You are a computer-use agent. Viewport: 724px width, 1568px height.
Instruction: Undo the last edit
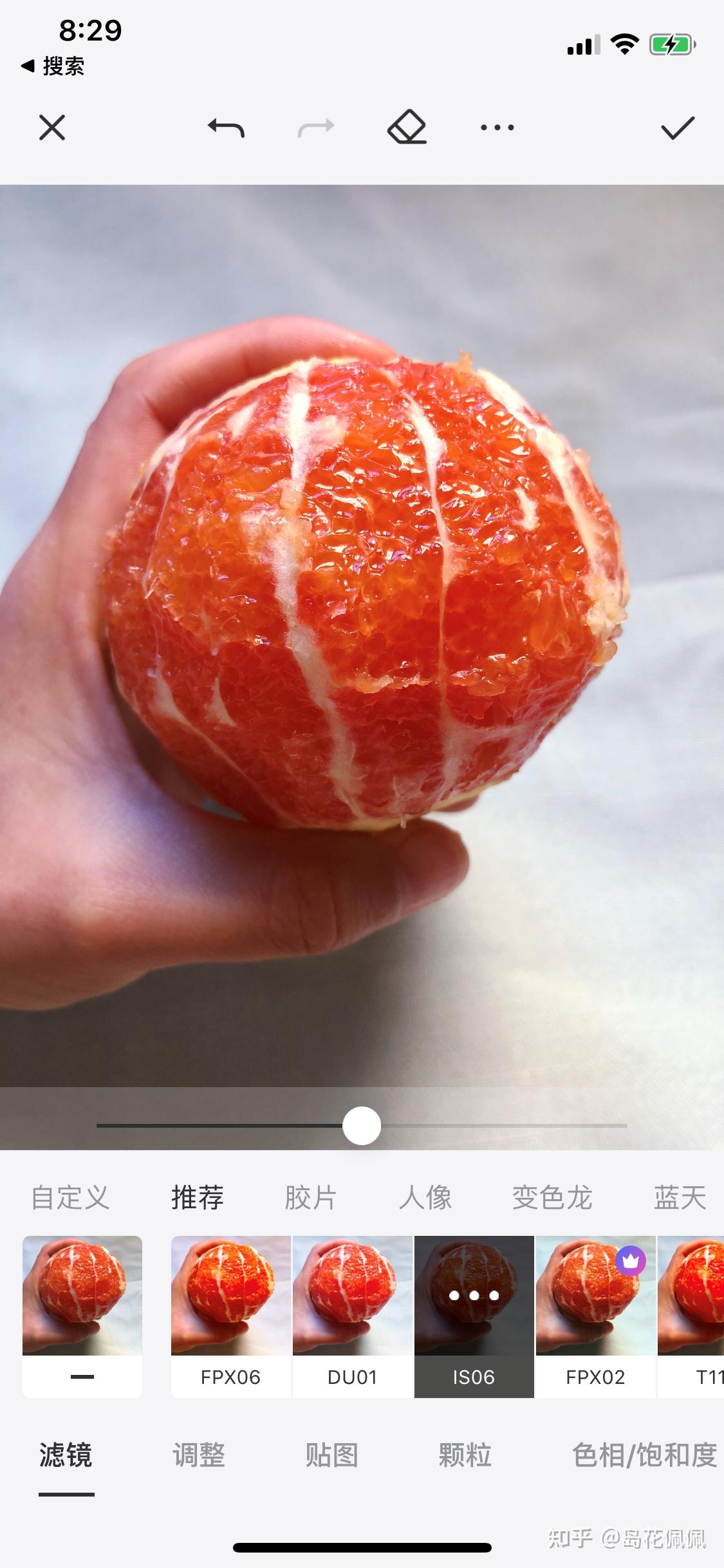226,127
